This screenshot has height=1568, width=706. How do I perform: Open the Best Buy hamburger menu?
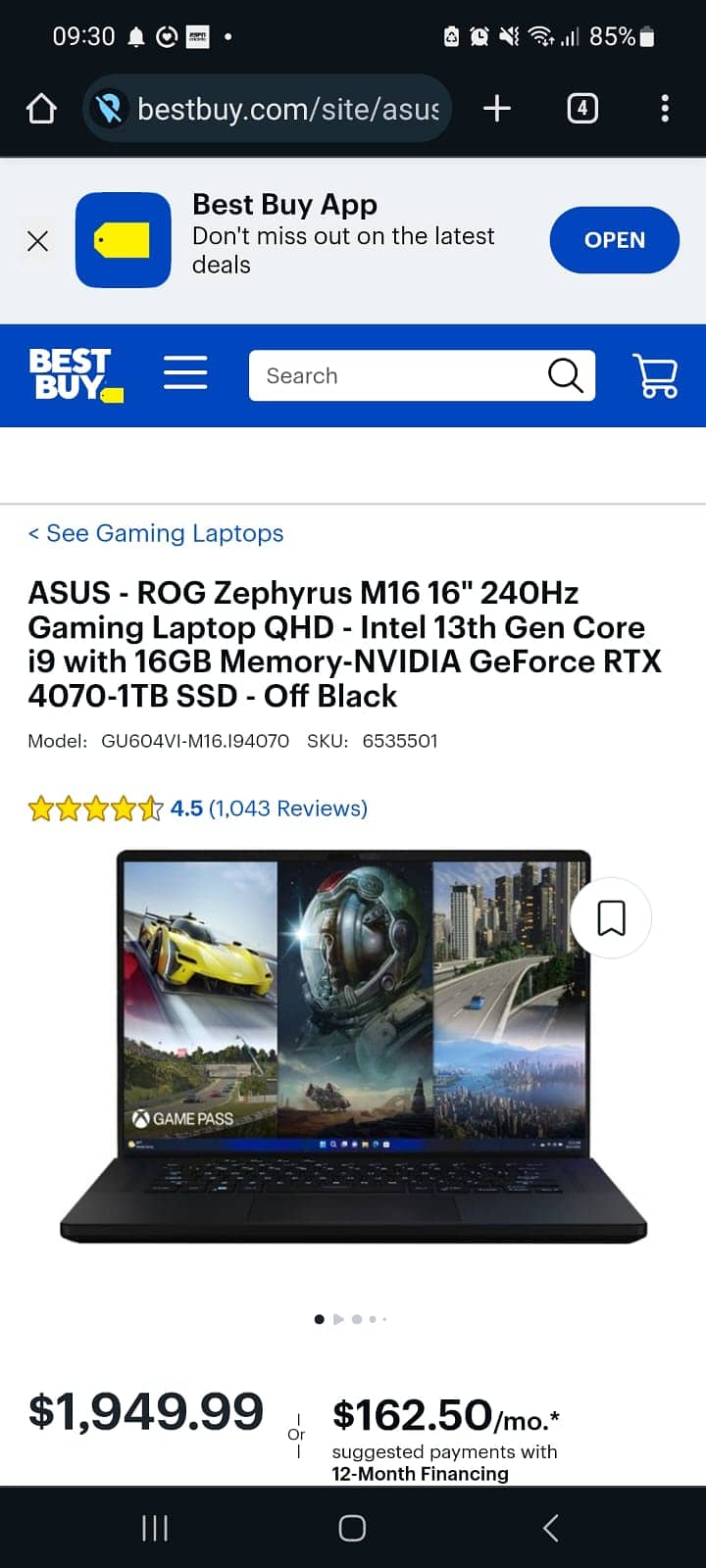point(184,374)
